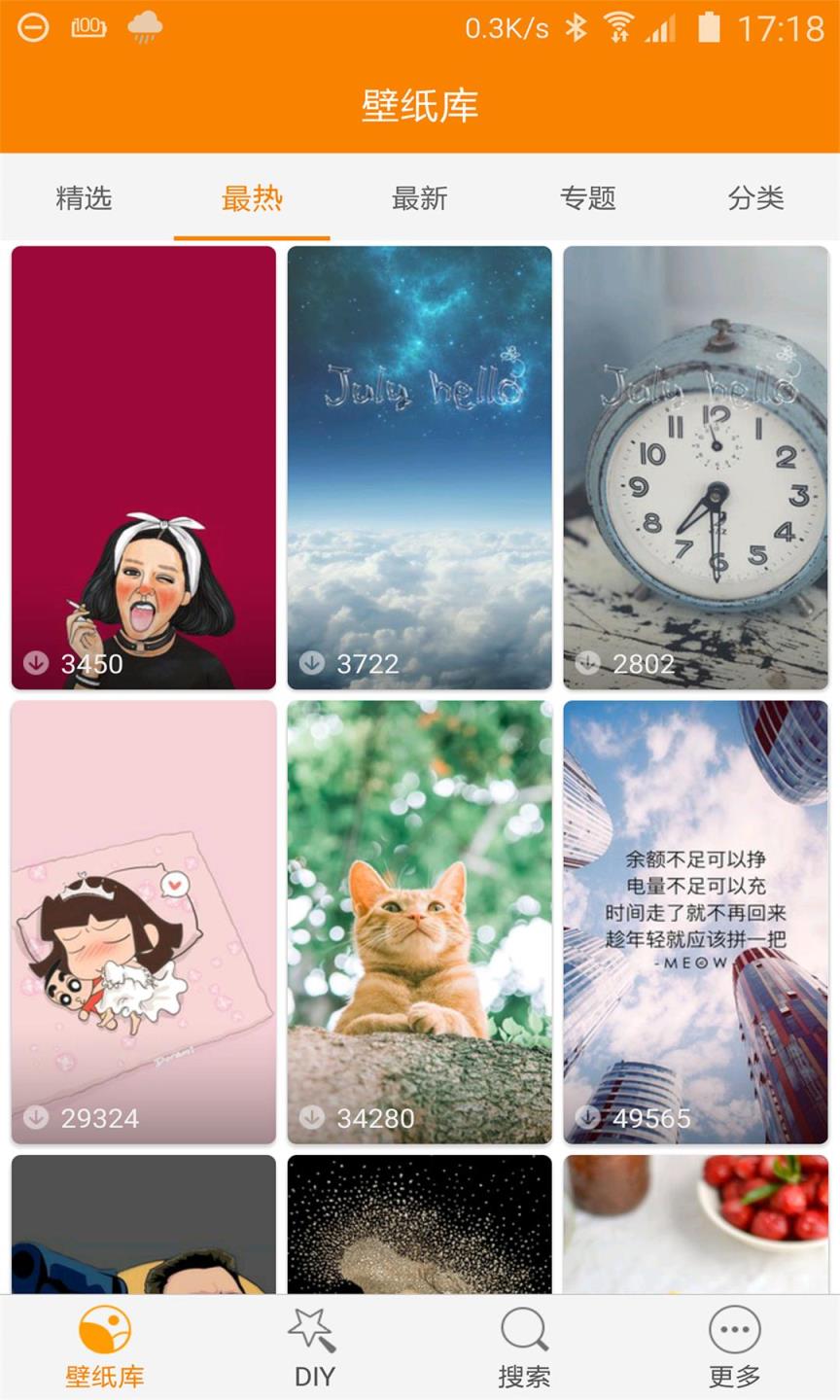The height and width of the screenshot is (1400, 840).
Task: Switch to the 精选 featured tab
Action: tap(84, 198)
